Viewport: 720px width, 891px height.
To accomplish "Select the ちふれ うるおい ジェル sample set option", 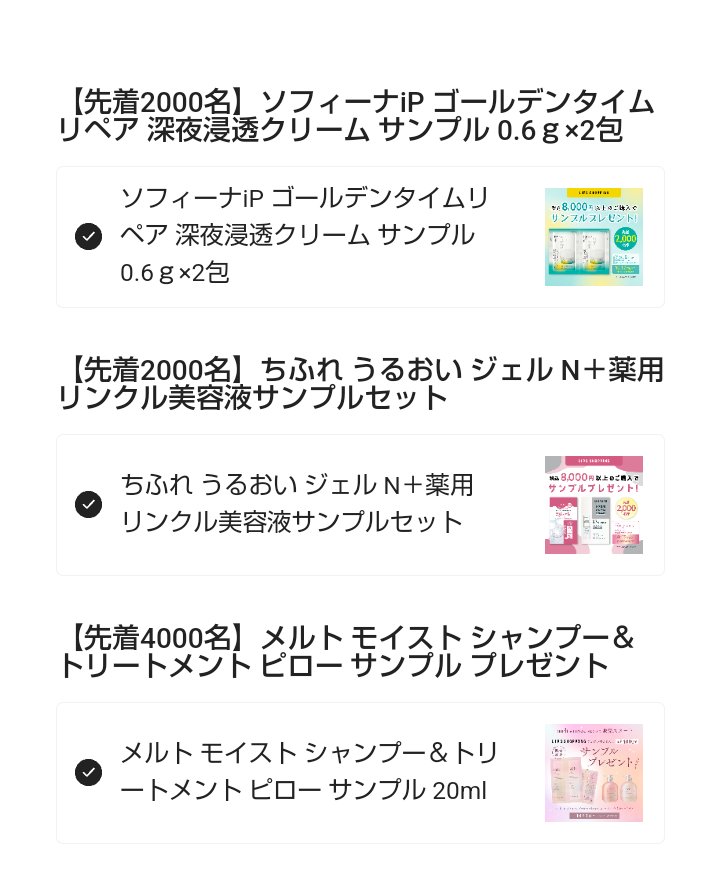I will point(88,505).
